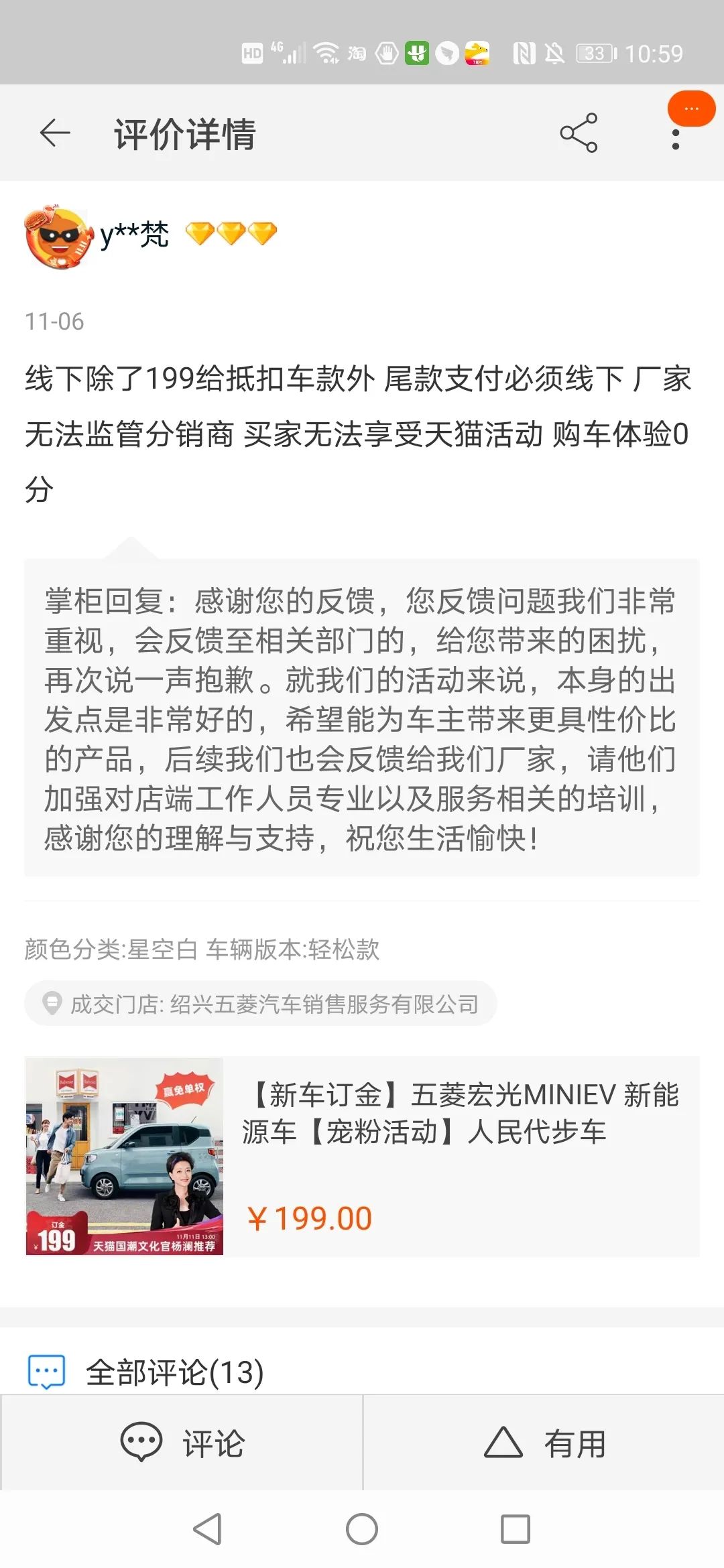This screenshot has width=724, height=1568.
Task: Open store 绍兴五菱汽车销售服务有限公司
Action: pos(261,1004)
